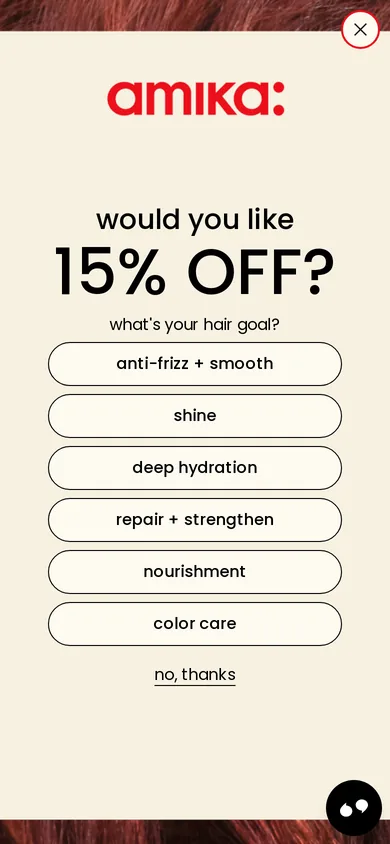Select anti-frizz + smooth hair goal
The width and height of the screenshot is (390, 844).
tap(195, 364)
